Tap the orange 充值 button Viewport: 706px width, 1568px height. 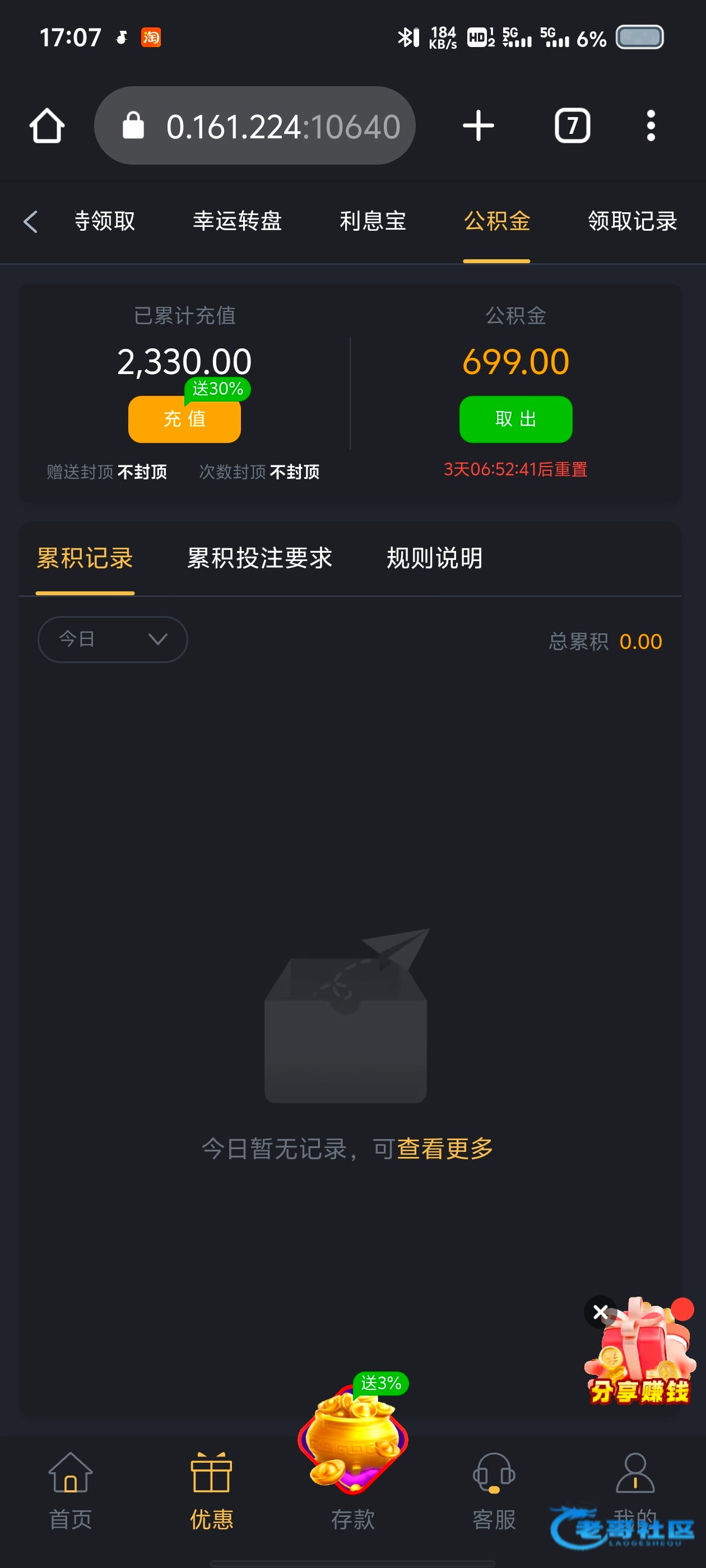click(184, 419)
